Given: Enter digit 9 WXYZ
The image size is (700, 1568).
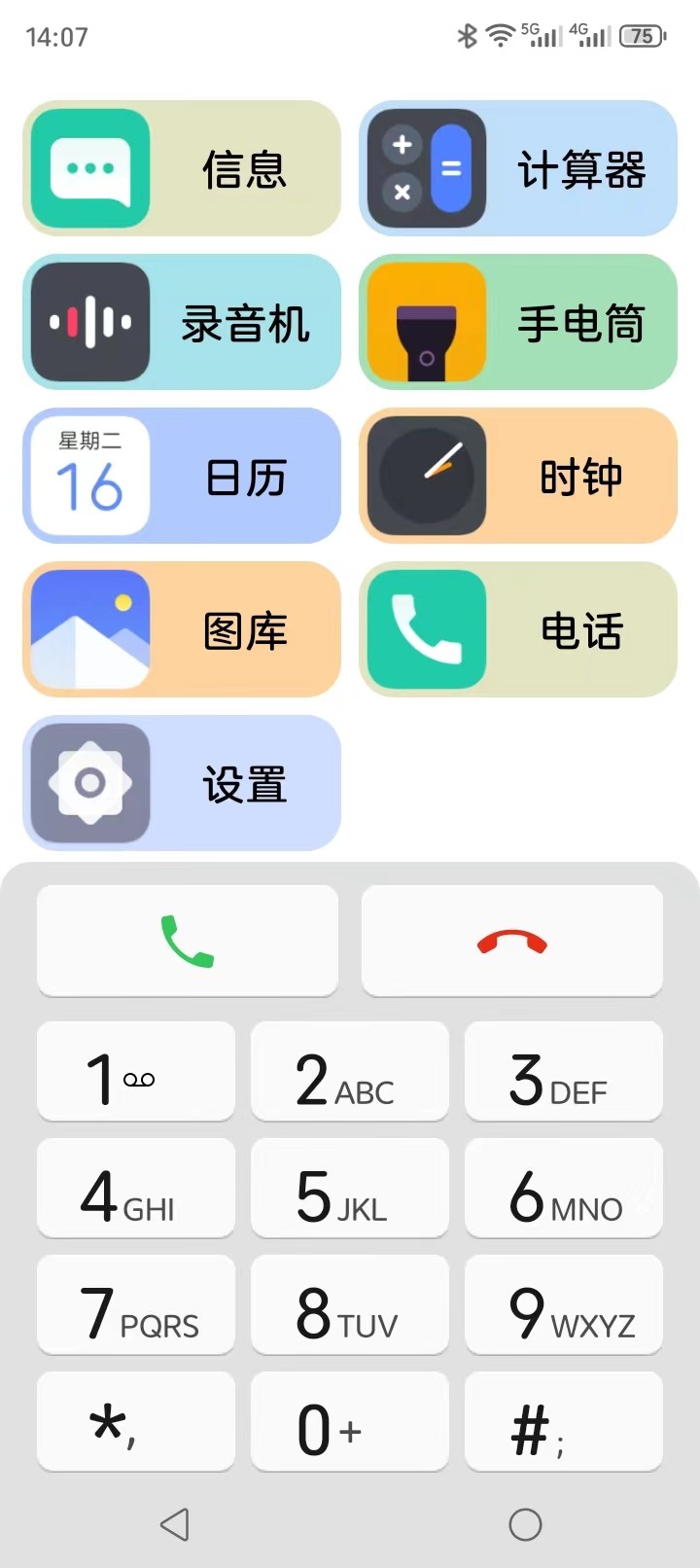Looking at the screenshot, I should tap(564, 1304).
